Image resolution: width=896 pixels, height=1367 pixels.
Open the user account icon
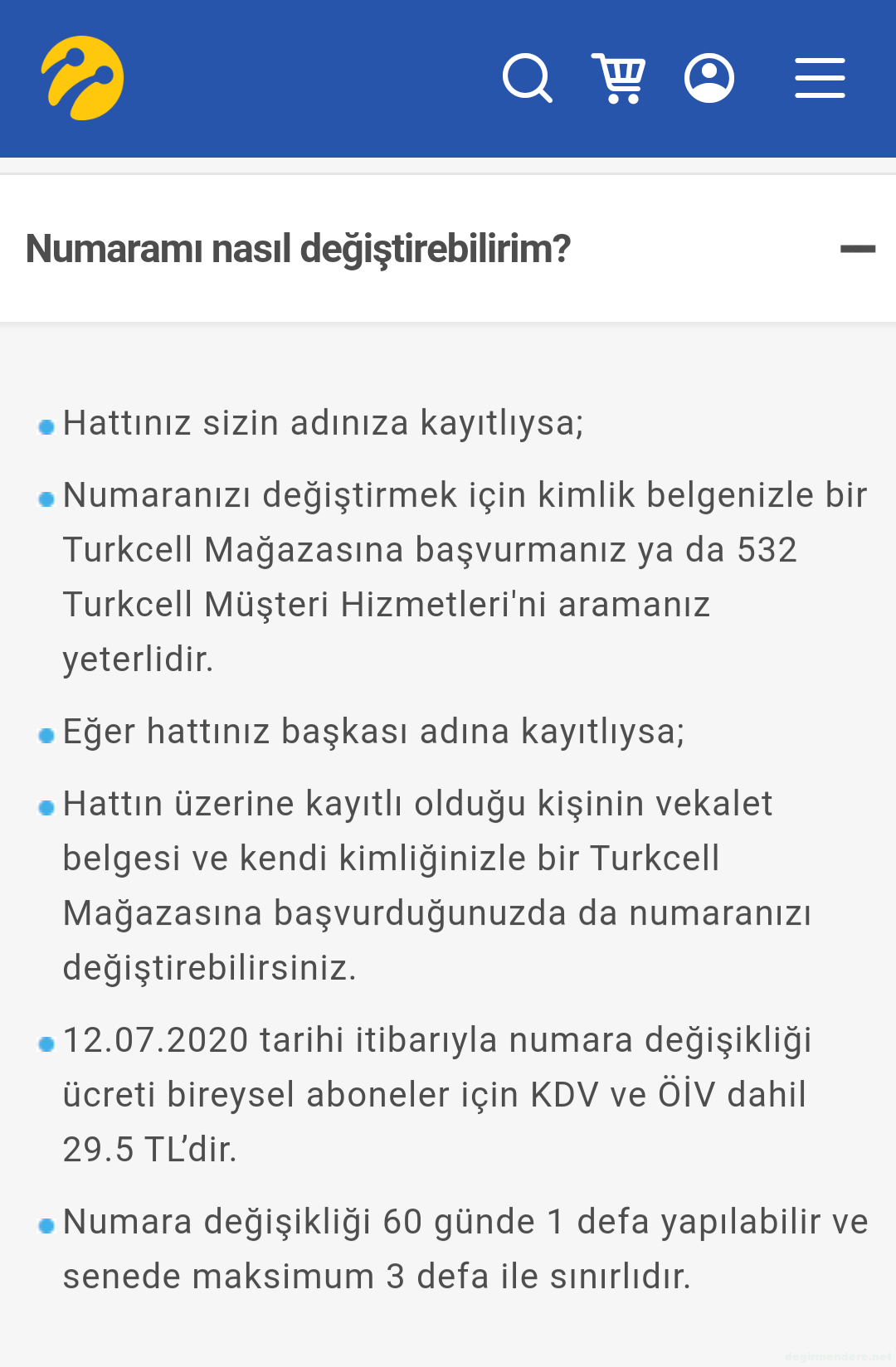coord(709,78)
